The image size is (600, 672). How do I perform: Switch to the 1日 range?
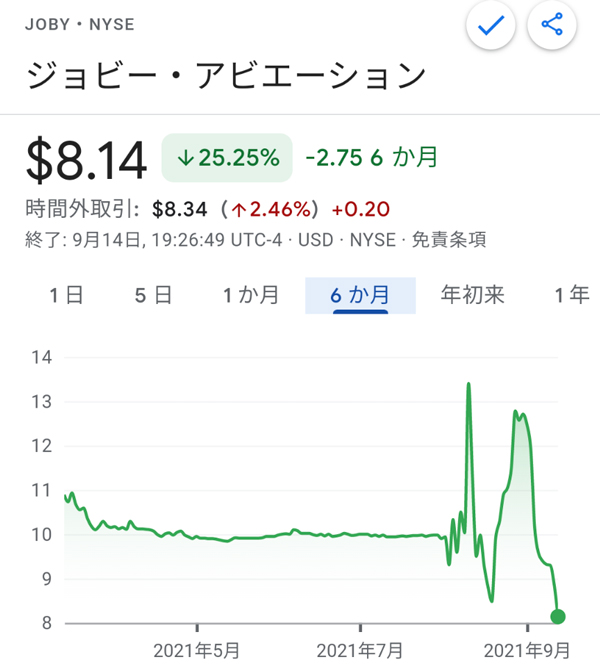(66, 295)
